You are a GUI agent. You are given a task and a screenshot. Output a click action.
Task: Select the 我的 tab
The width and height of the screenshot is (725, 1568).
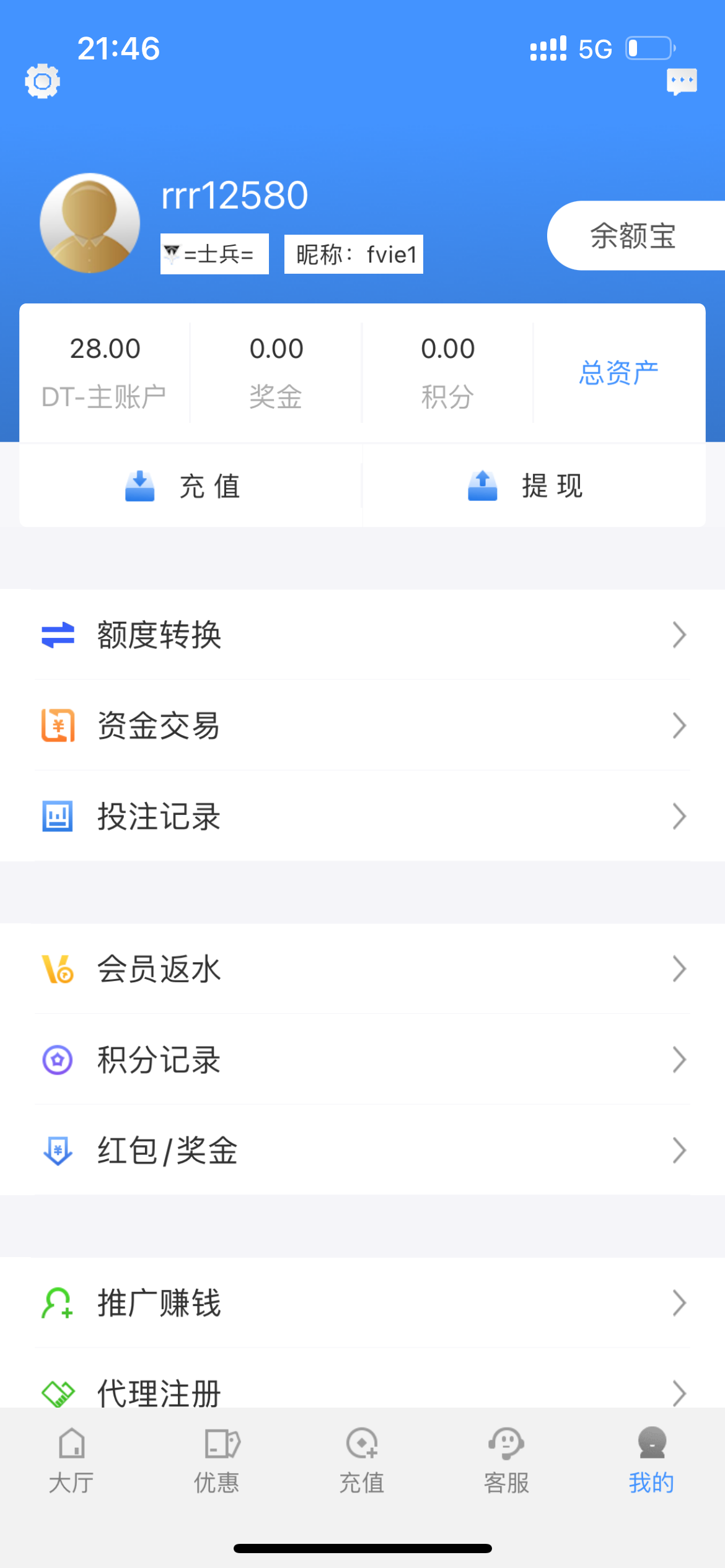(651, 1460)
